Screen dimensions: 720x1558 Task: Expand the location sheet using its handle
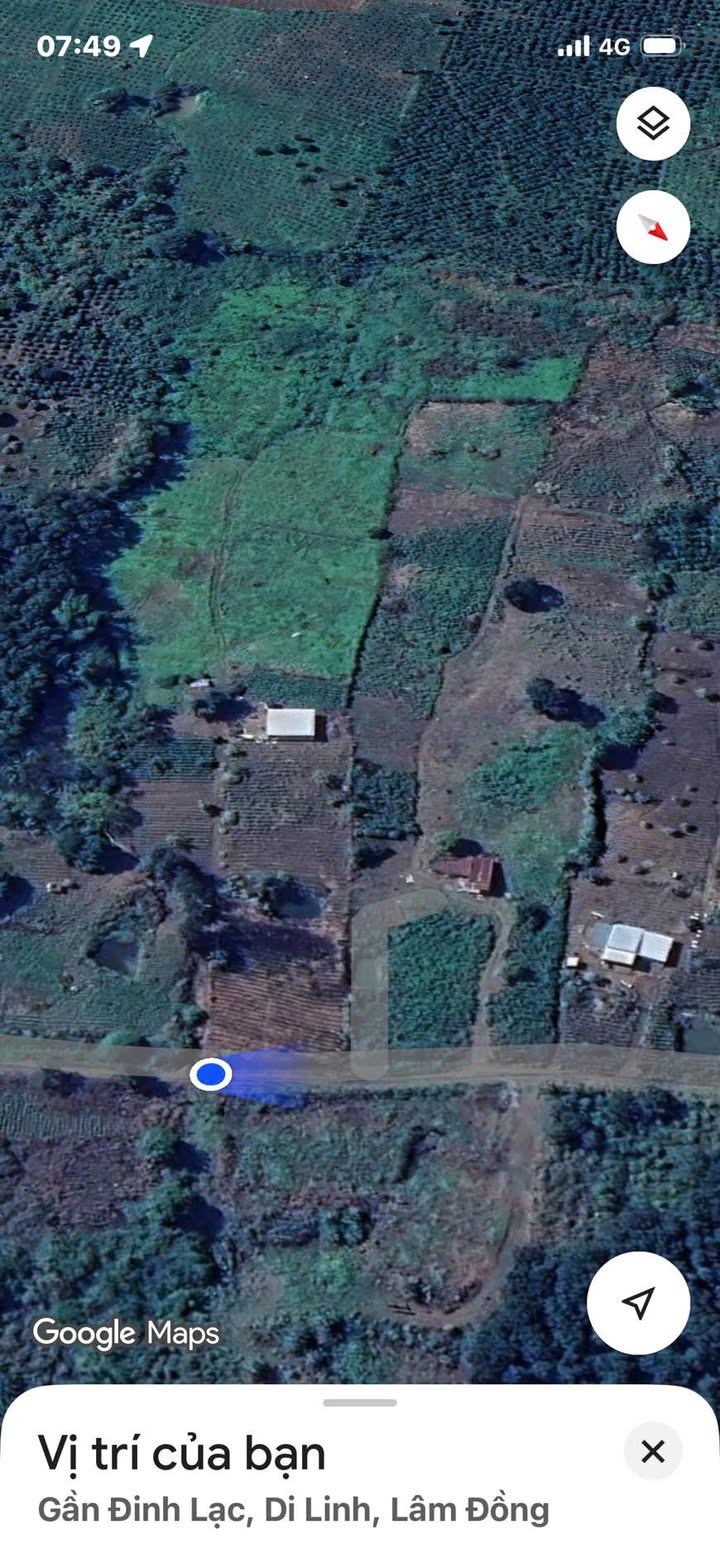point(360,1403)
